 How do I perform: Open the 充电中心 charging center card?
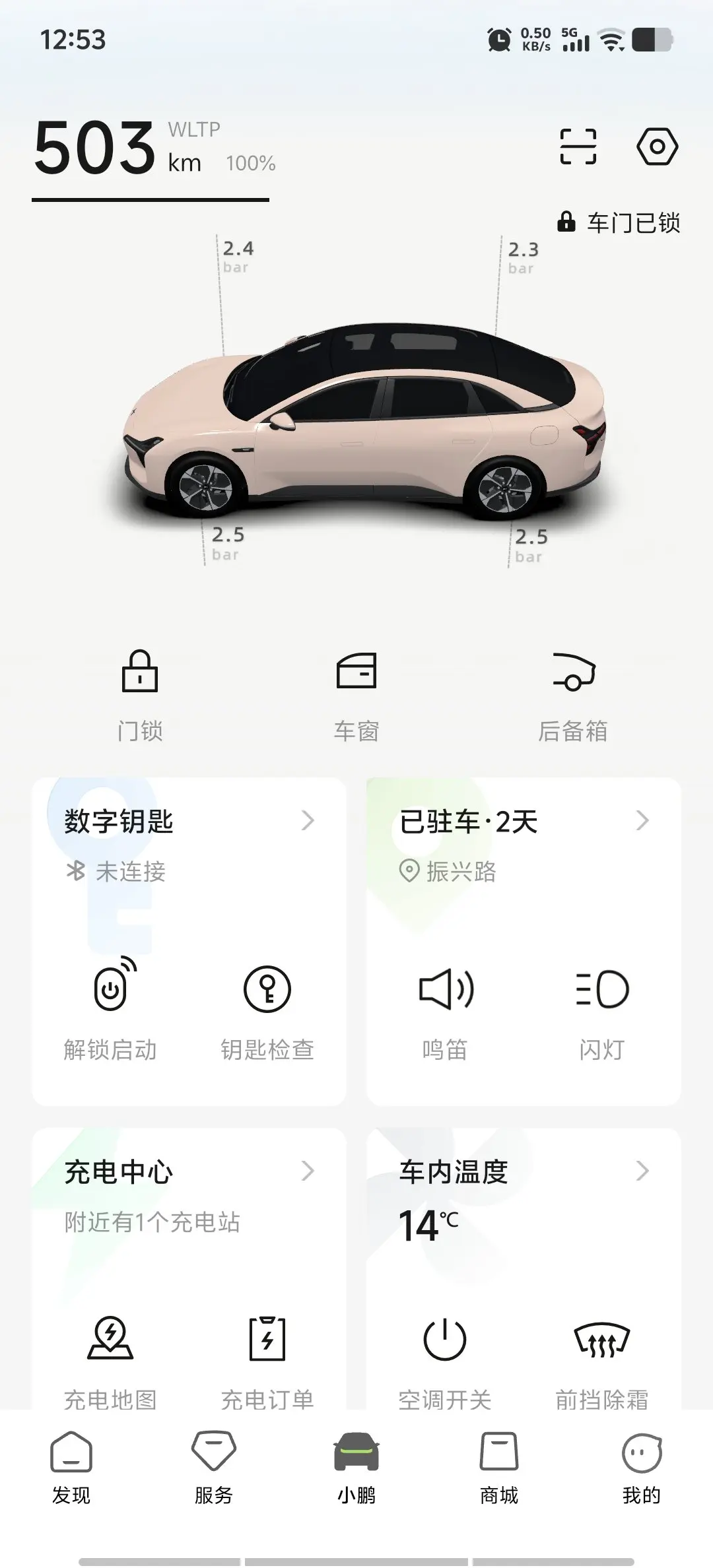click(189, 1172)
